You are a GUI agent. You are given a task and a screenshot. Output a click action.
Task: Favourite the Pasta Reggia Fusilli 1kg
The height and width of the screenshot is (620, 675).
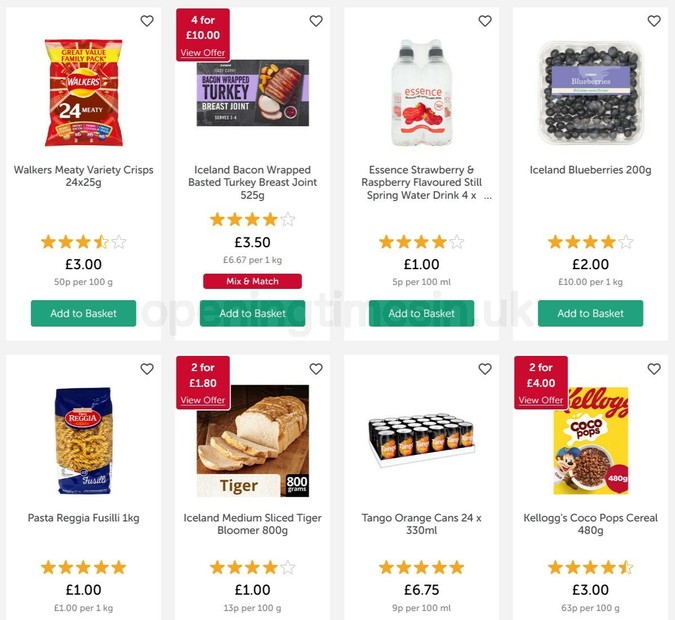click(x=147, y=369)
